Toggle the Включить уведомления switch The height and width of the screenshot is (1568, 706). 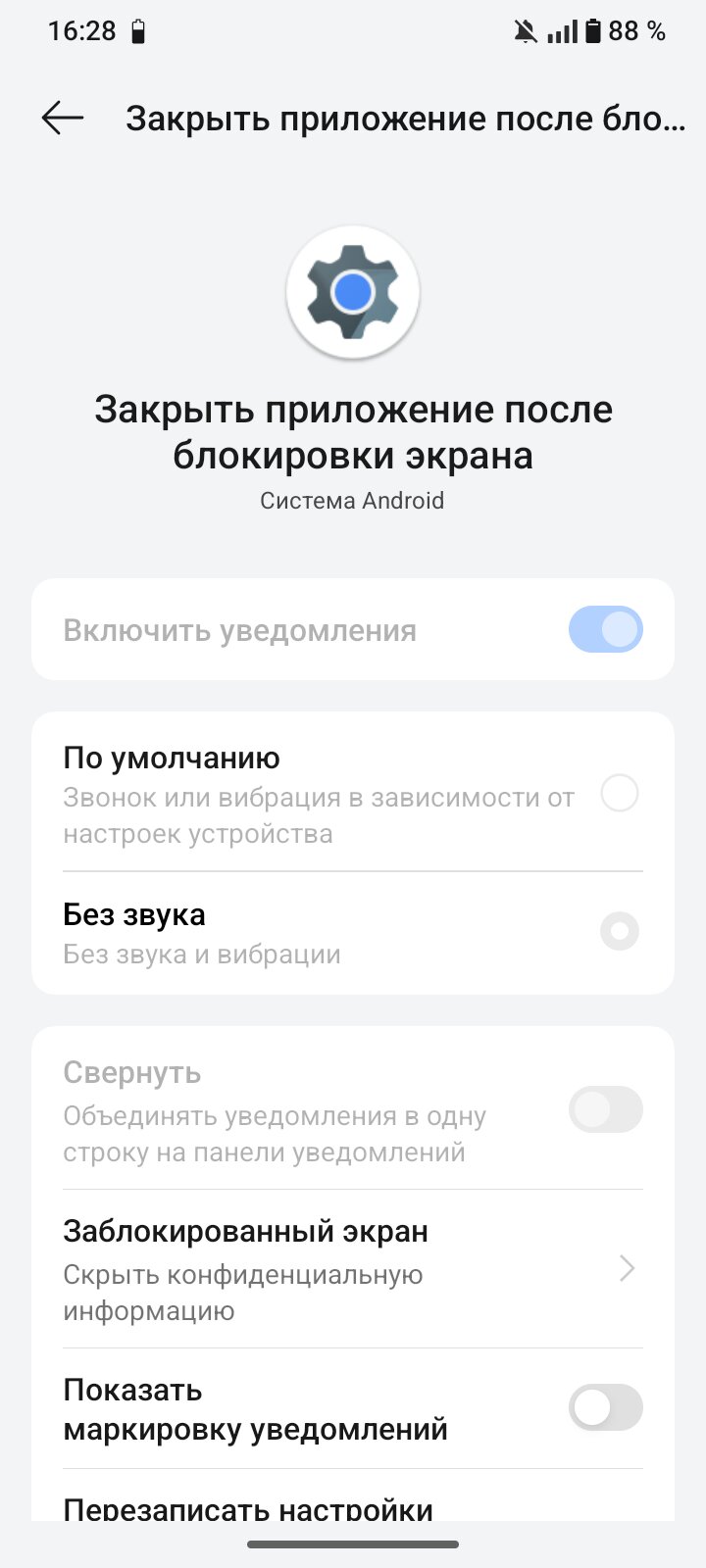click(x=605, y=630)
